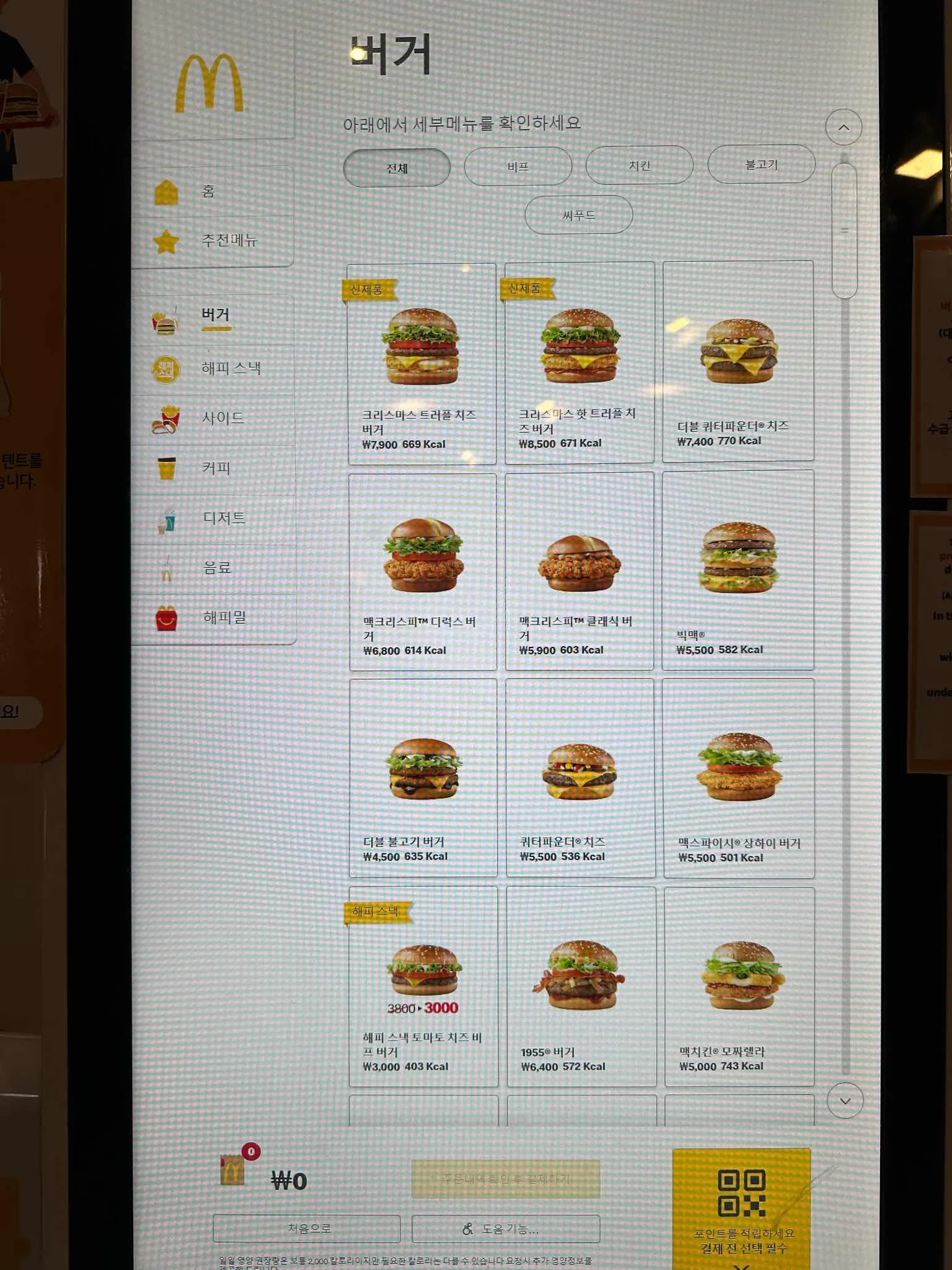This screenshot has height=1270, width=952.
Task: Show the 씨푸드 burgers
Action: click(x=578, y=215)
